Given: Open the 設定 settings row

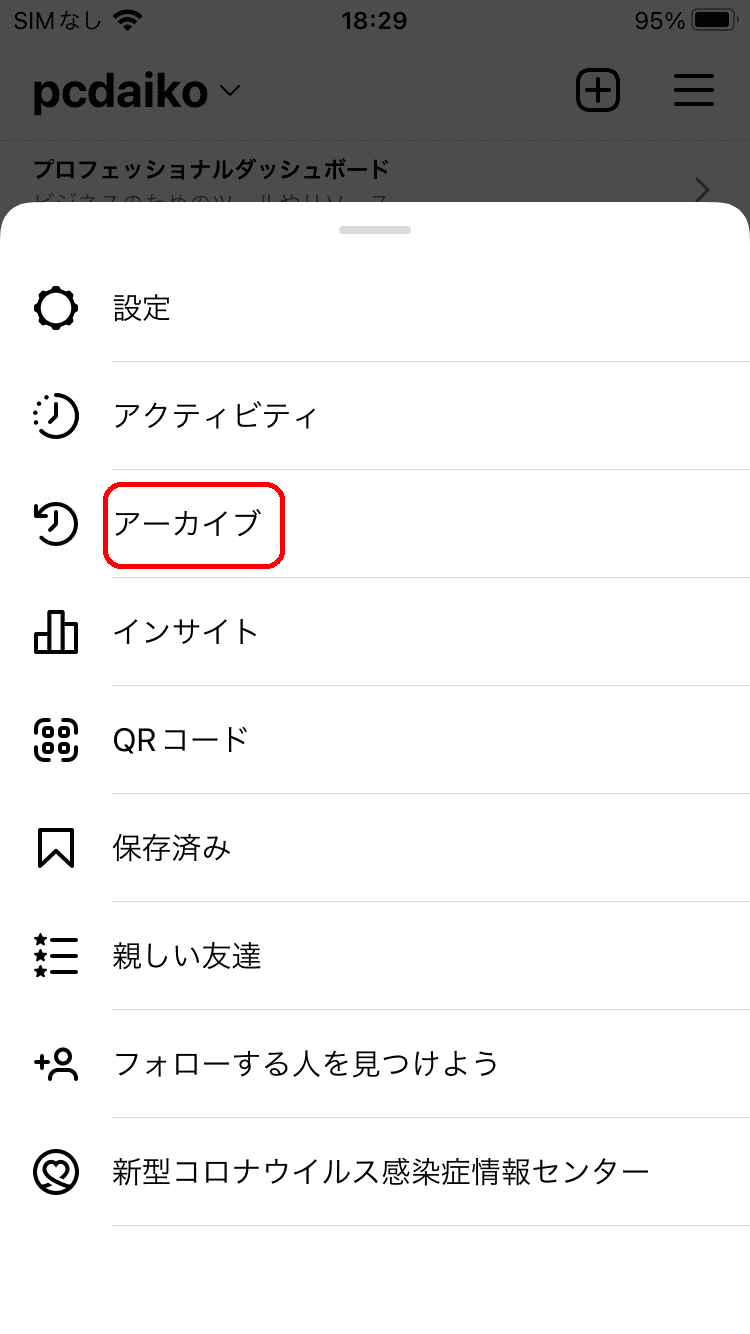Looking at the screenshot, I should (375, 308).
